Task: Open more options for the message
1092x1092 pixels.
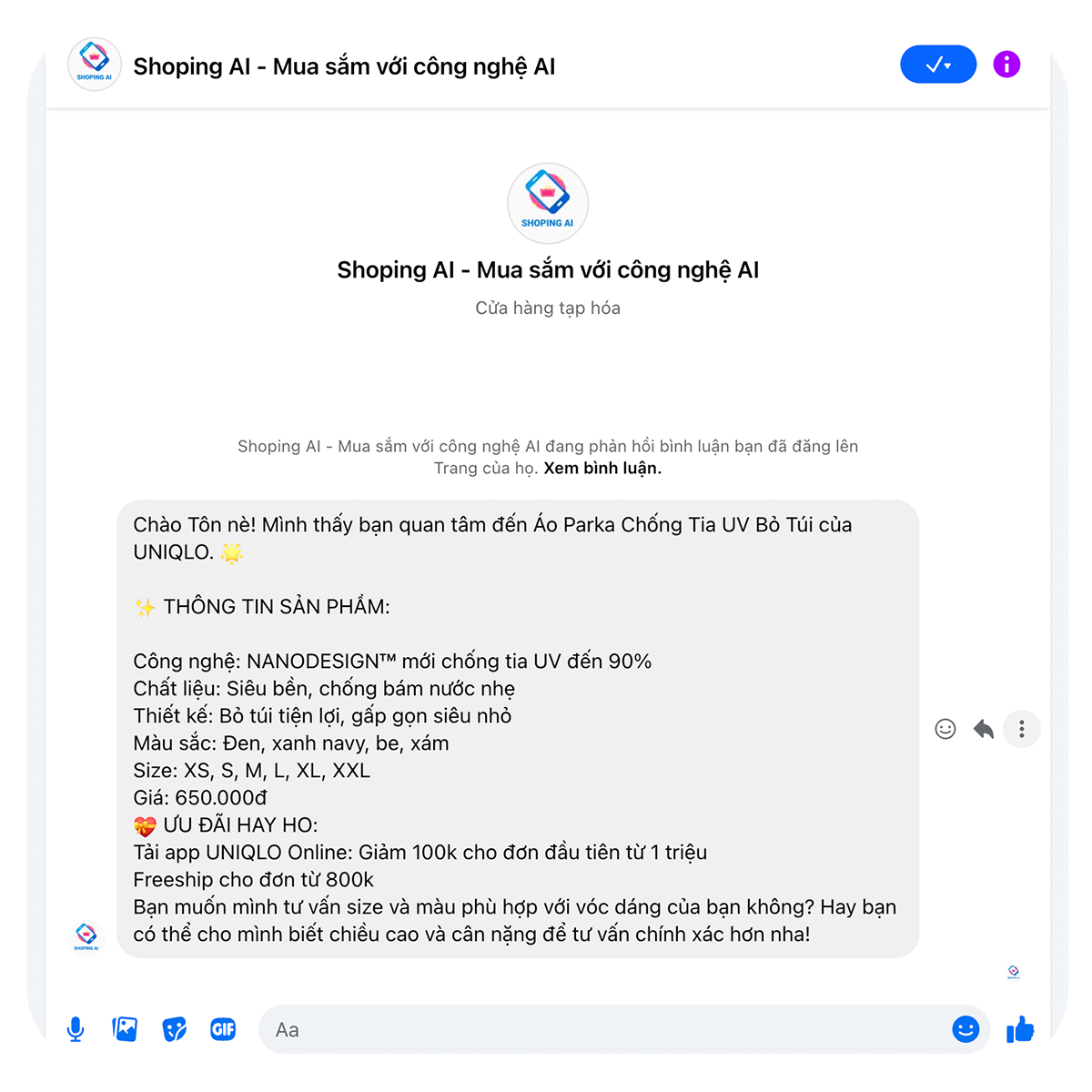Action: tap(1022, 729)
